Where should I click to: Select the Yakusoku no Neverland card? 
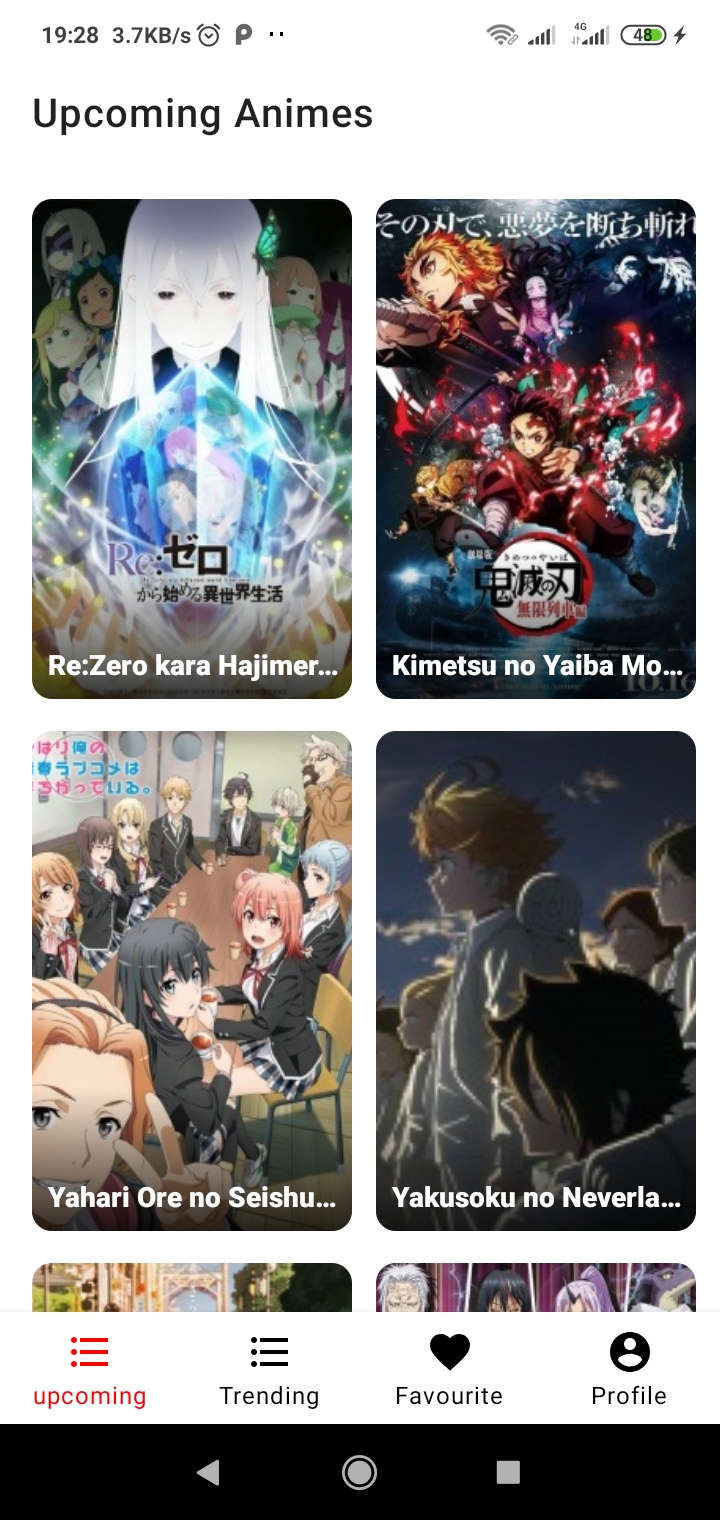coord(536,980)
